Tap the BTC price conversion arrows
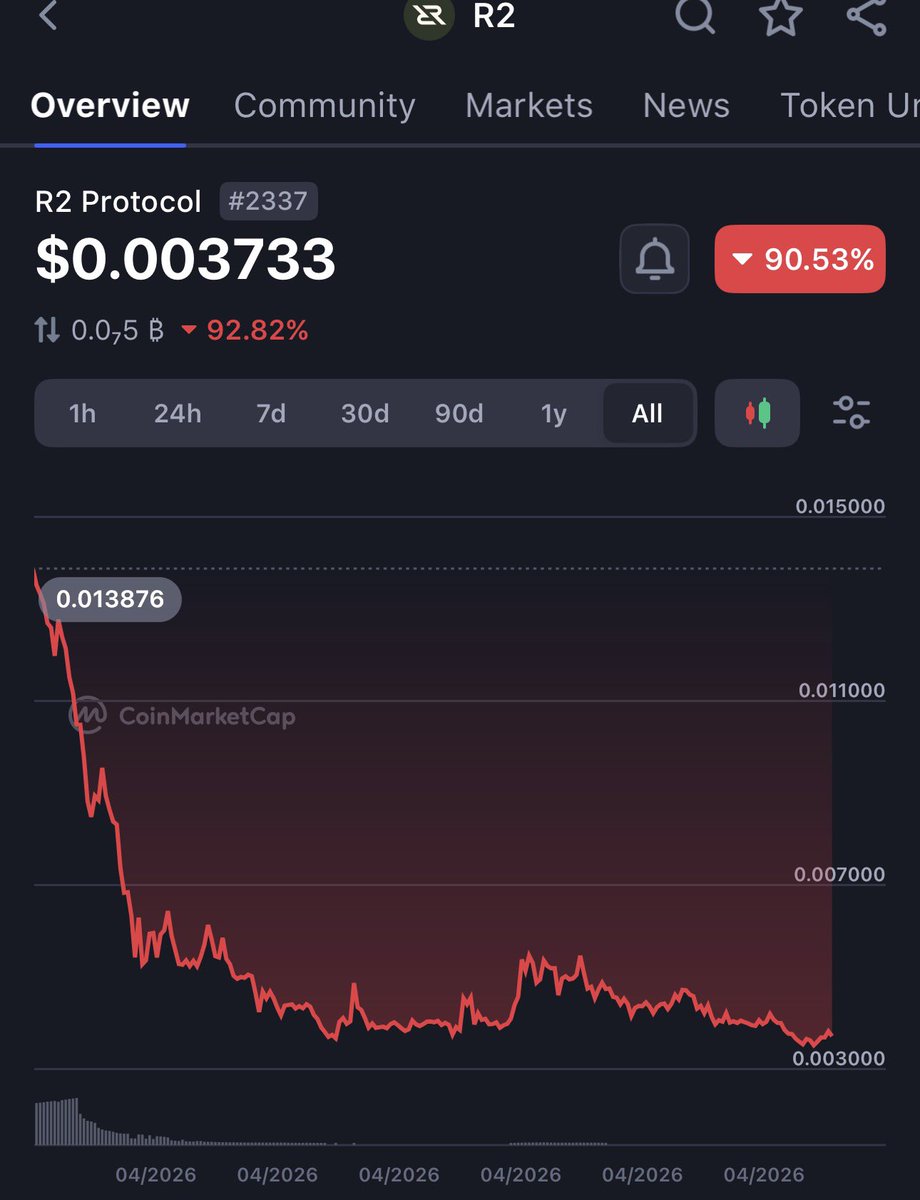920x1200 pixels. [47, 330]
